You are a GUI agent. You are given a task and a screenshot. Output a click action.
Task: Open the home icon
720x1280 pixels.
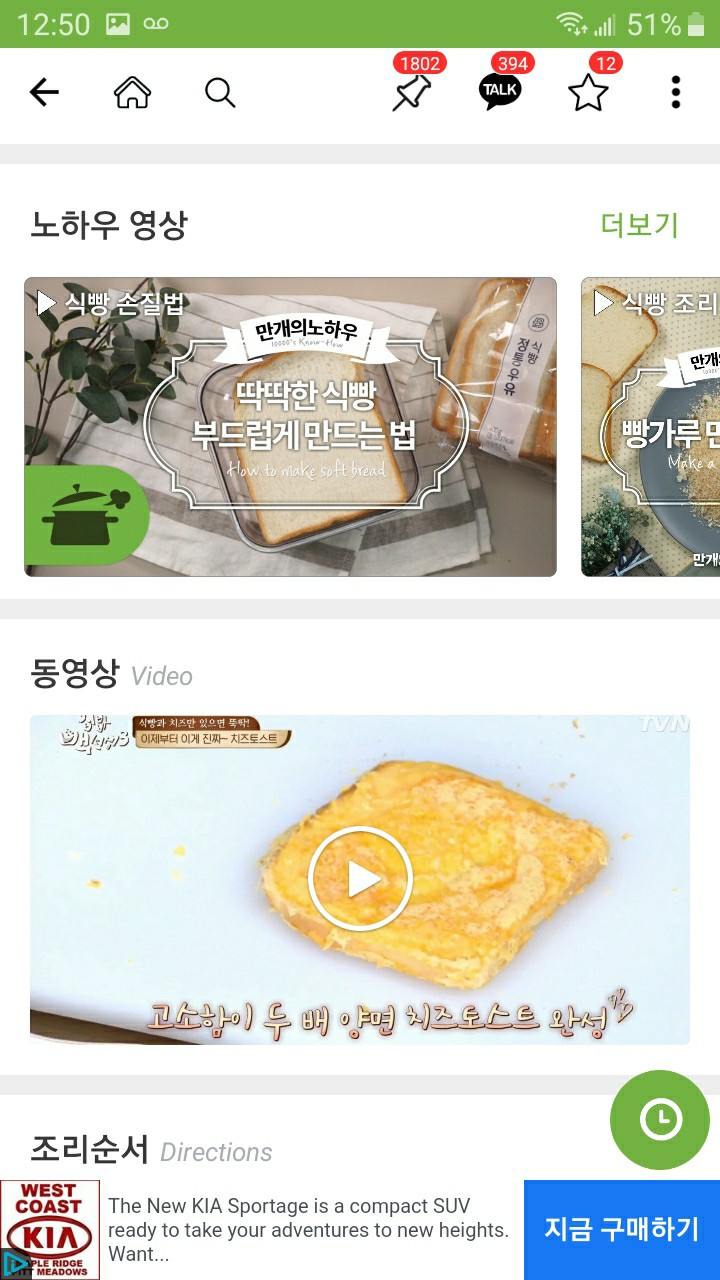click(x=132, y=93)
